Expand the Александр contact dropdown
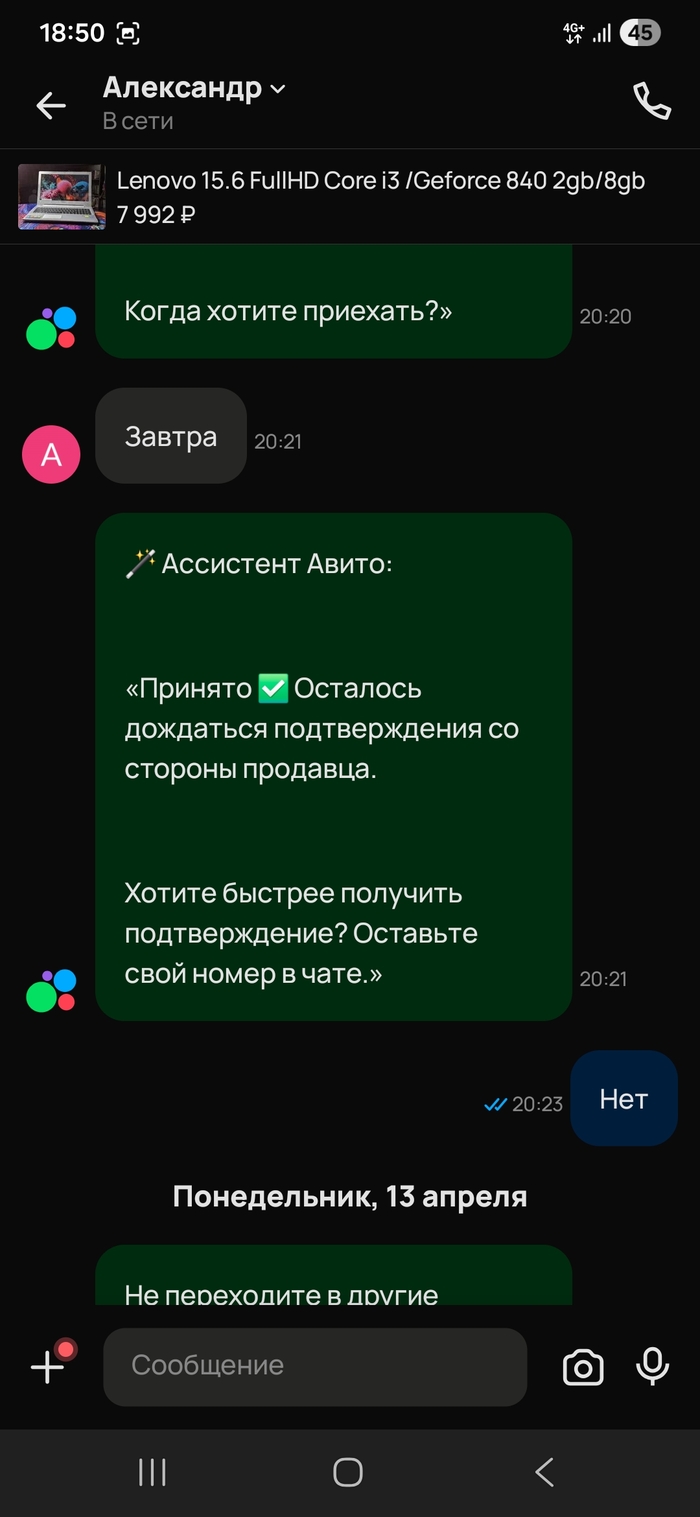Image resolution: width=700 pixels, height=1517 pixels. point(278,89)
